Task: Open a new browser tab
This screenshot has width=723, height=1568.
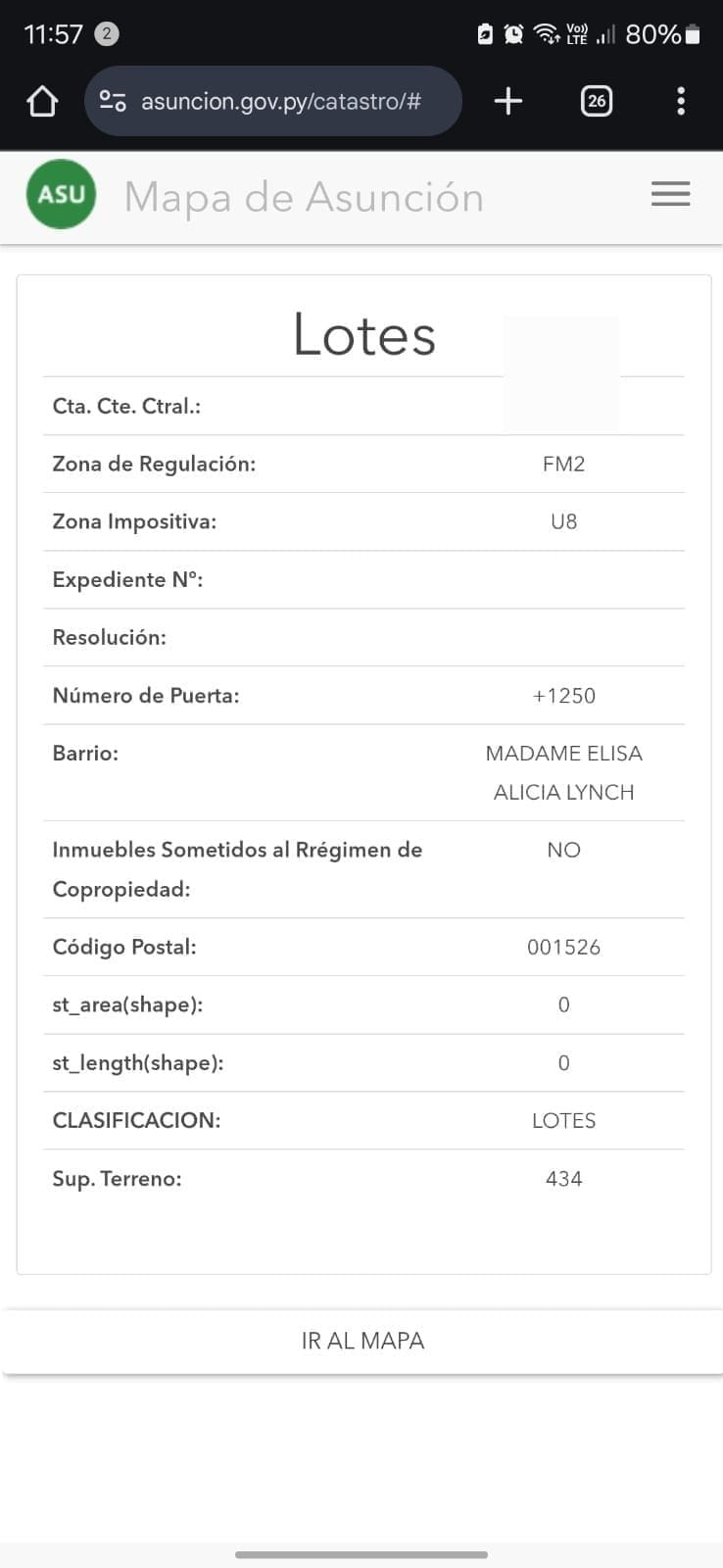Action: 507,101
